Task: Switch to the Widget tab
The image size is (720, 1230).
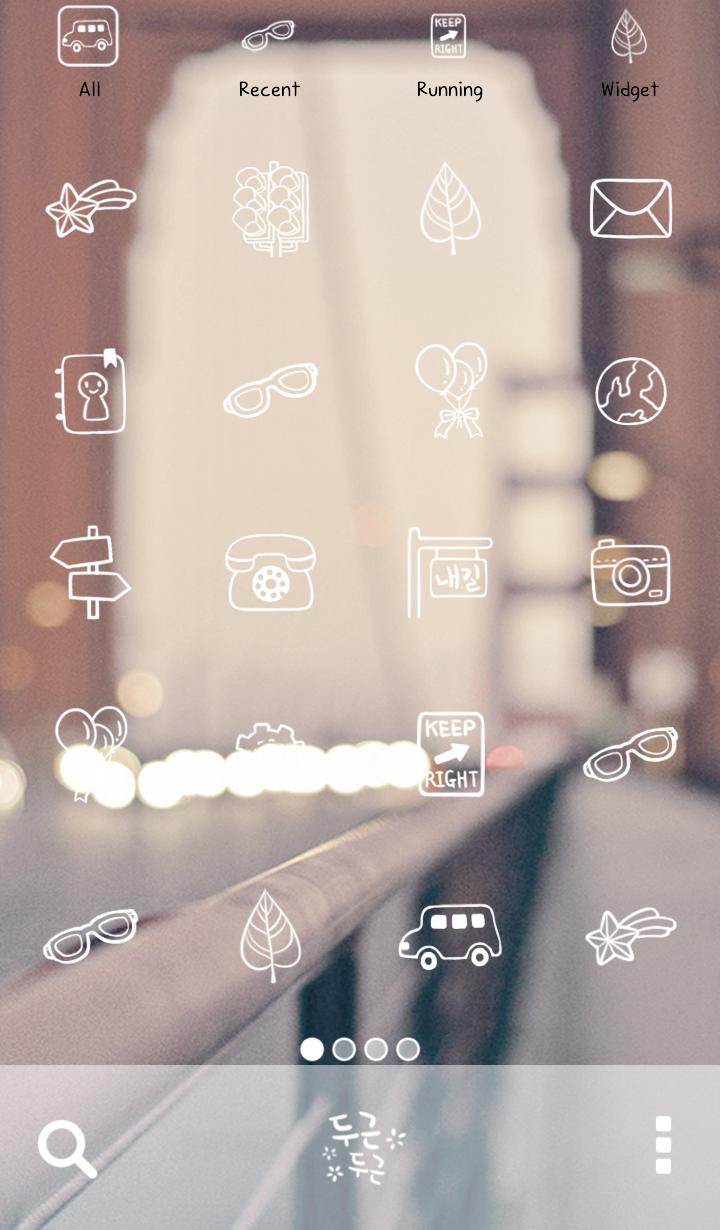Action: 629,52
